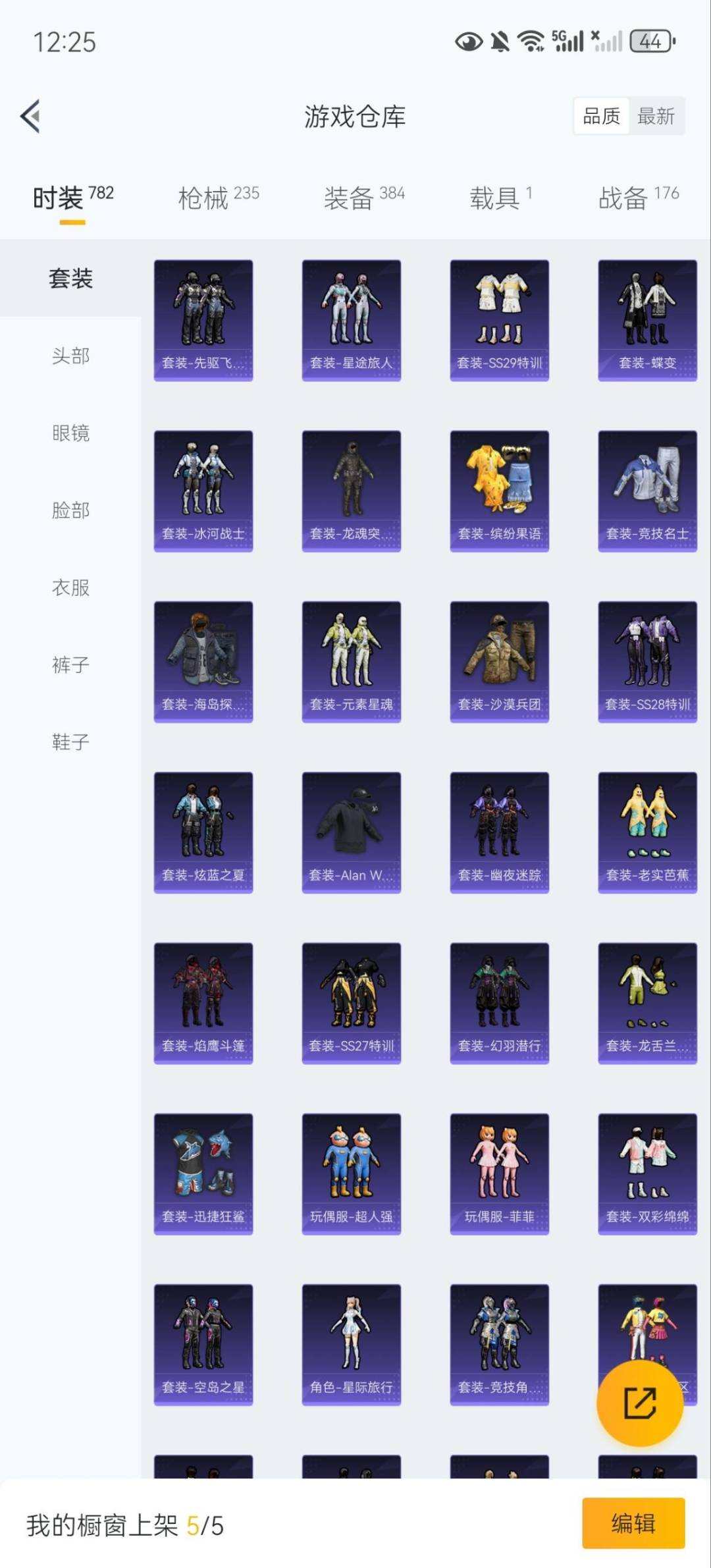Screen dimensions: 711x1568
Task: View the 套装-沙漠兵团 outfit
Action: [x=499, y=661]
